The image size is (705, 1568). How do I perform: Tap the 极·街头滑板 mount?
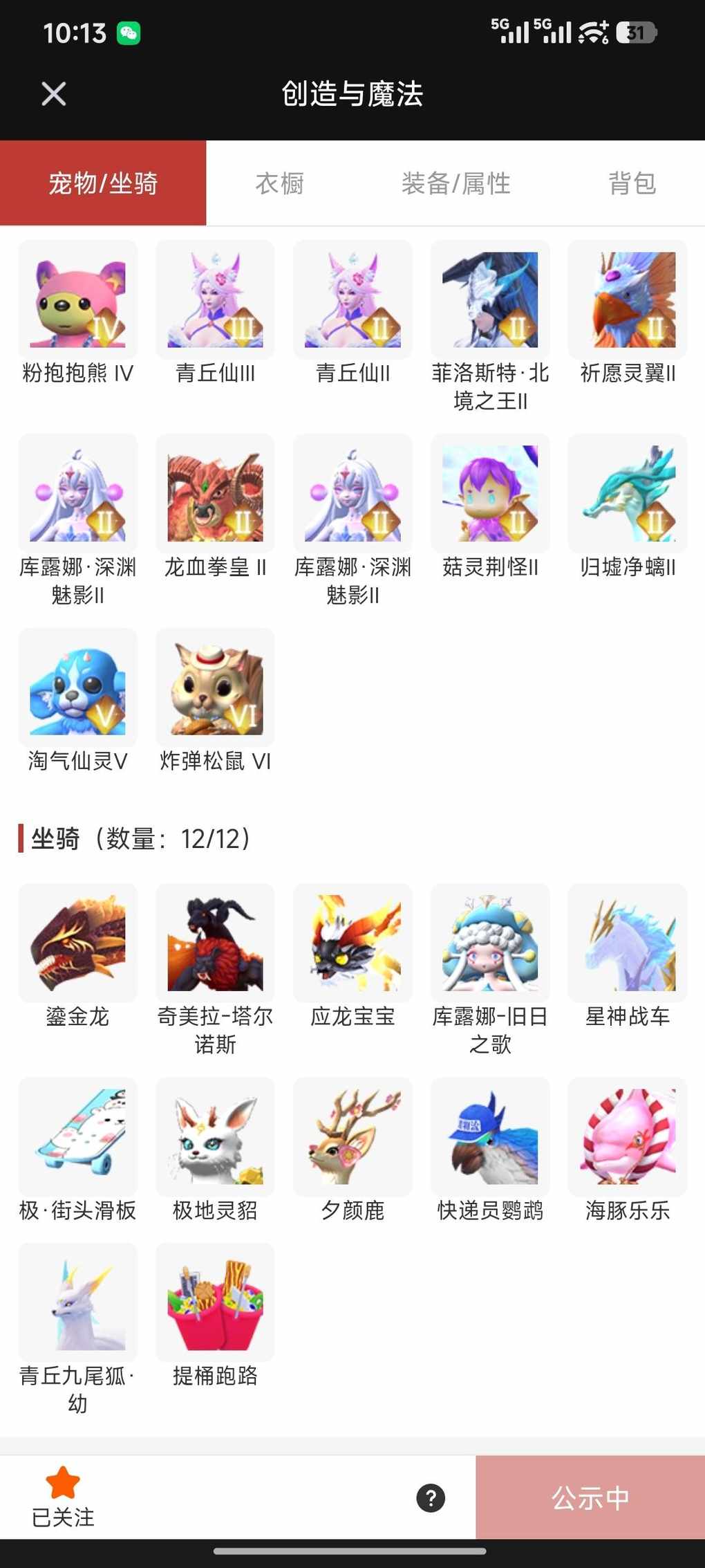tap(78, 1137)
